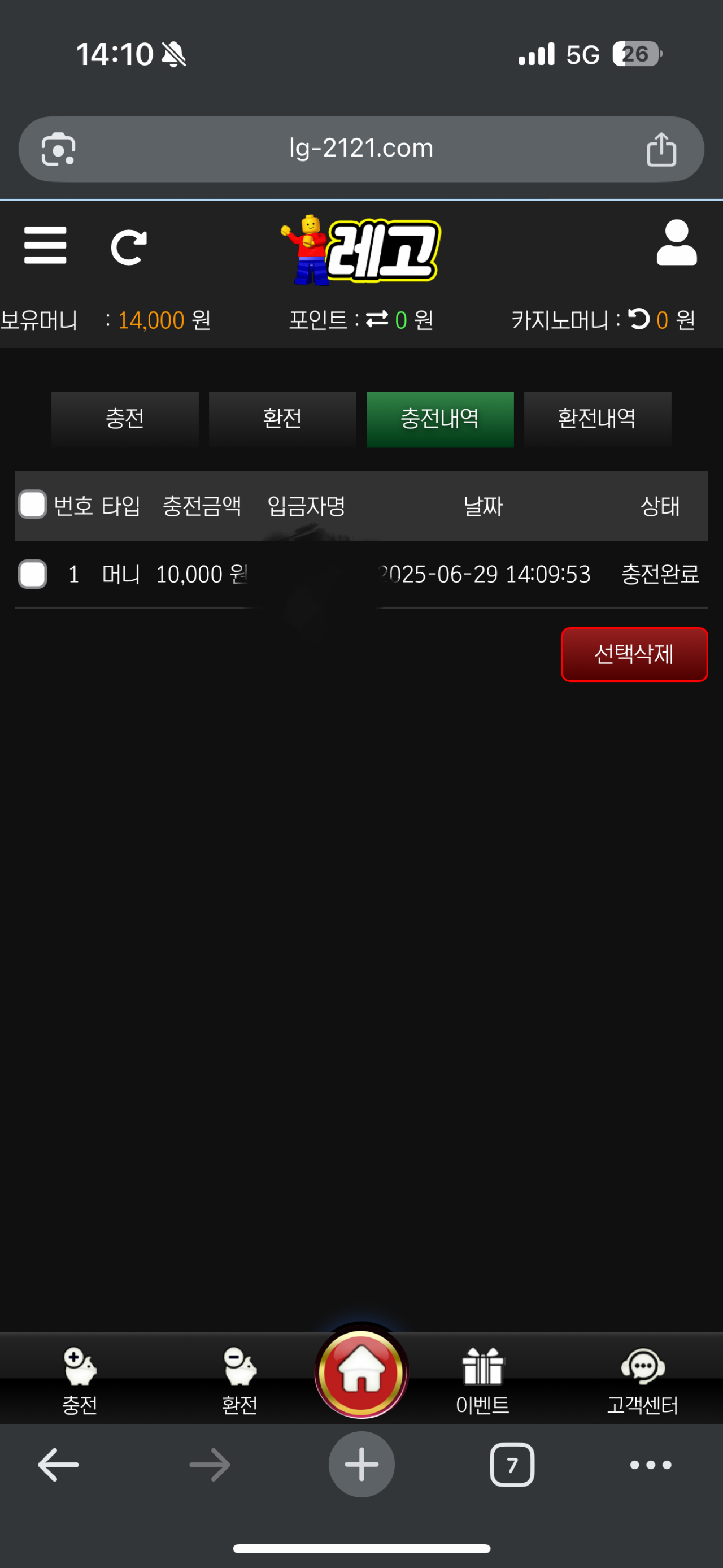Tap the 선택삭제 button
Screen dimensions: 723x1568
[x=634, y=654]
